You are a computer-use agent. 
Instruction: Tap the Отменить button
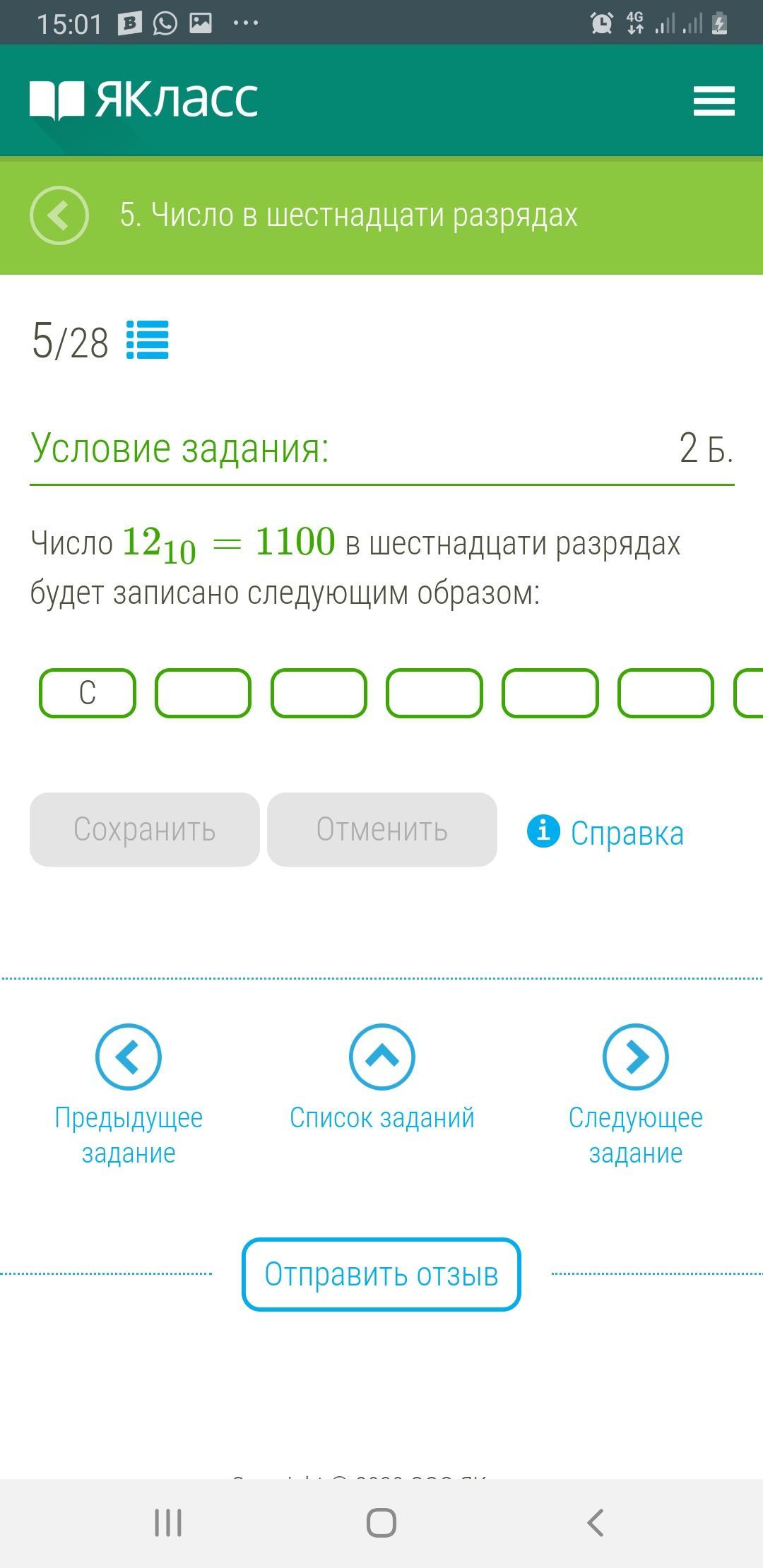(x=381, y=829)
